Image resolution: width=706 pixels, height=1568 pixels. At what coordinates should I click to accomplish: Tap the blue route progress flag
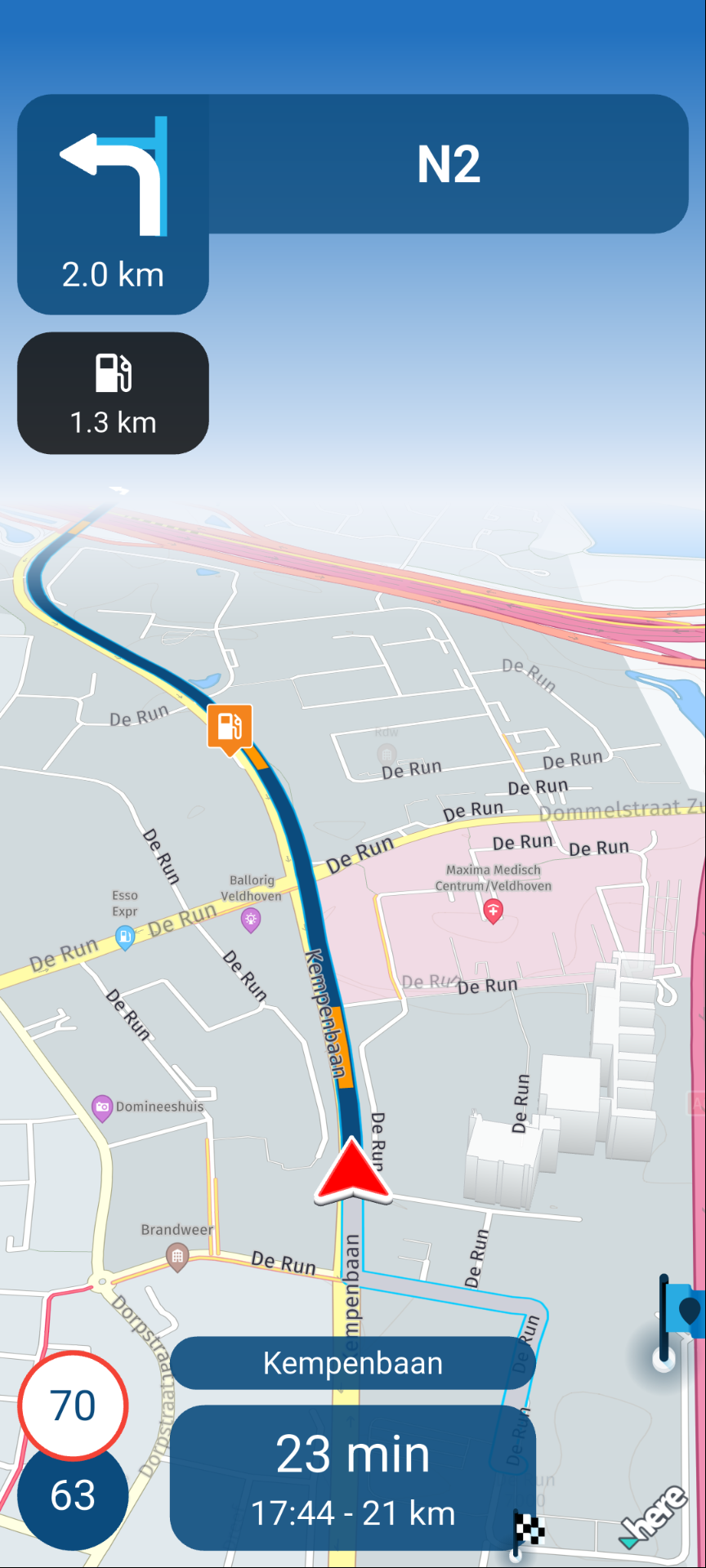(x=685, y=1310)
